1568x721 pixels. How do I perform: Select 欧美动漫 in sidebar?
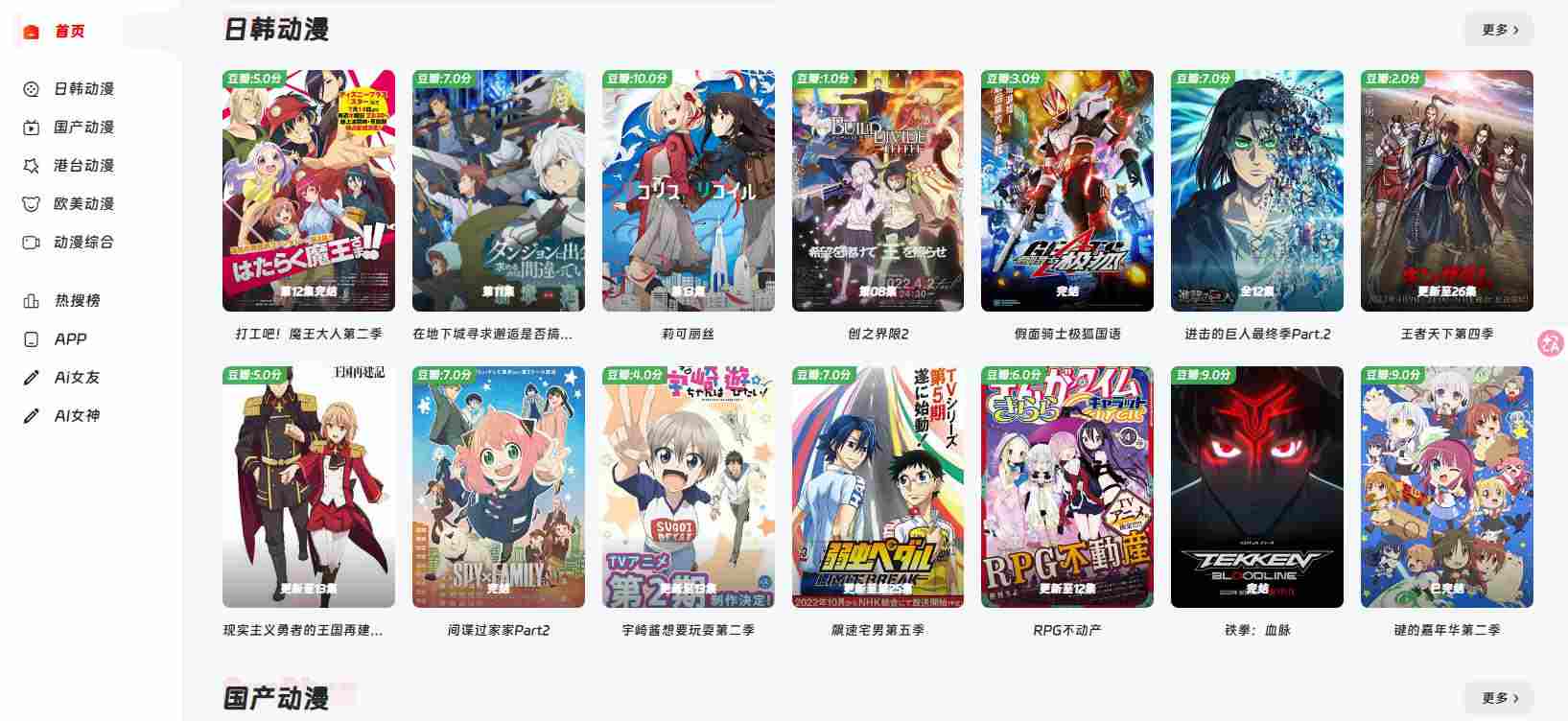pyautogui.click(x=82, y=204)
